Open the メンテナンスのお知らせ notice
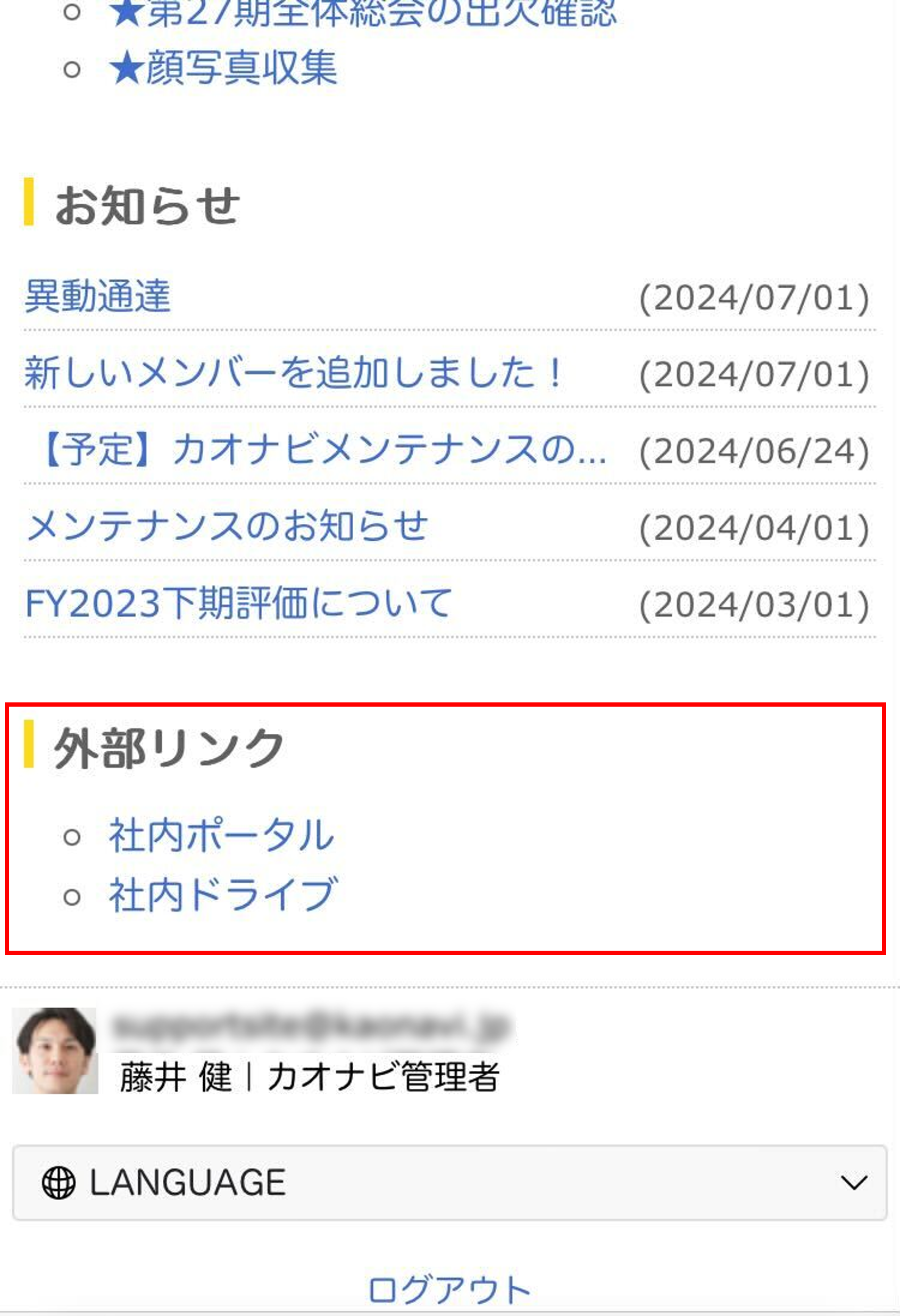900x1316 pixels. (x=228, y=526)
